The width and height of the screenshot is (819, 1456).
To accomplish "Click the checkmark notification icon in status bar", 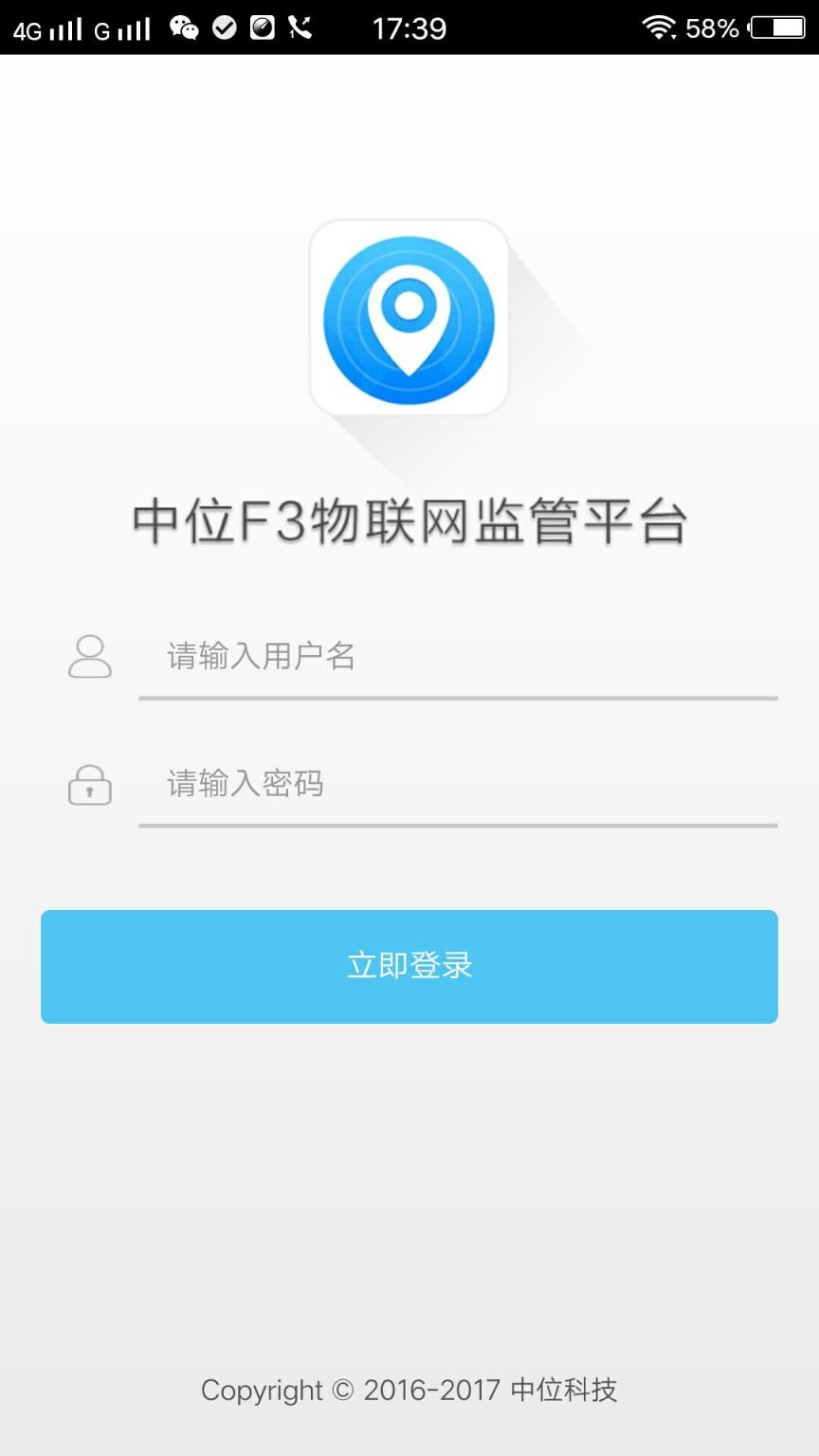I will click(x=224, y=27).
